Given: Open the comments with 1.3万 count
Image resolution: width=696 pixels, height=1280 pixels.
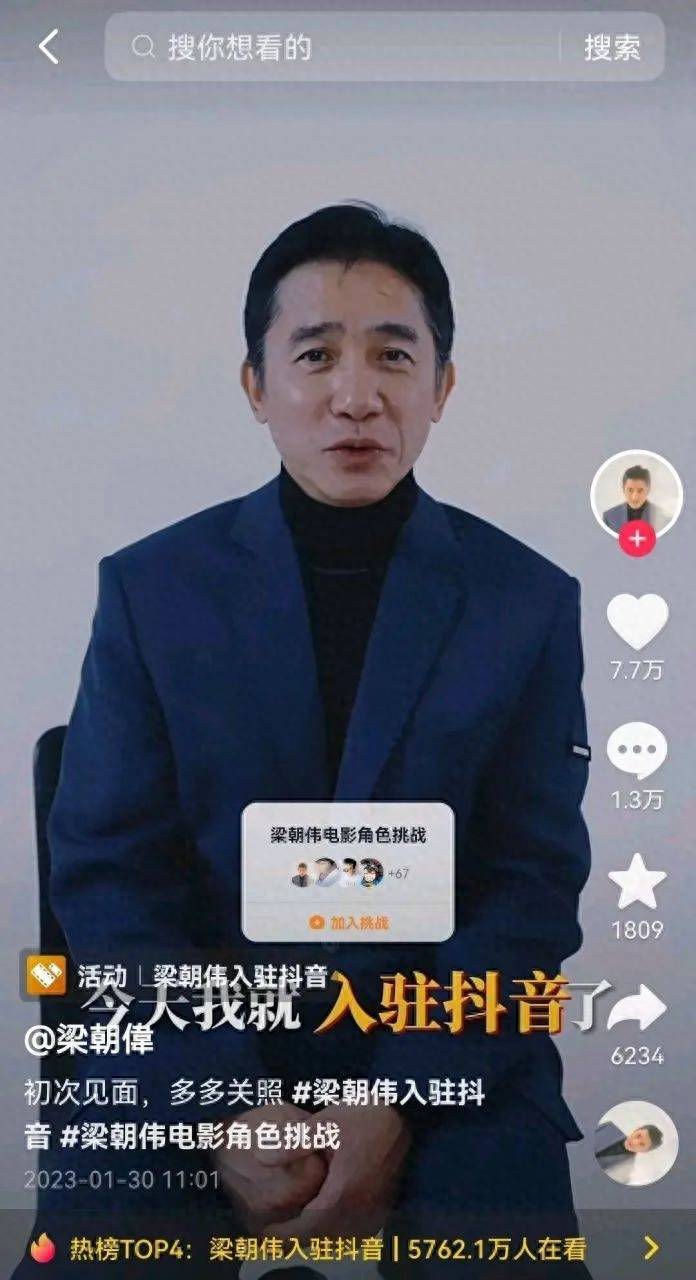Looking at the screenshot, I should (x=637, y=752).
